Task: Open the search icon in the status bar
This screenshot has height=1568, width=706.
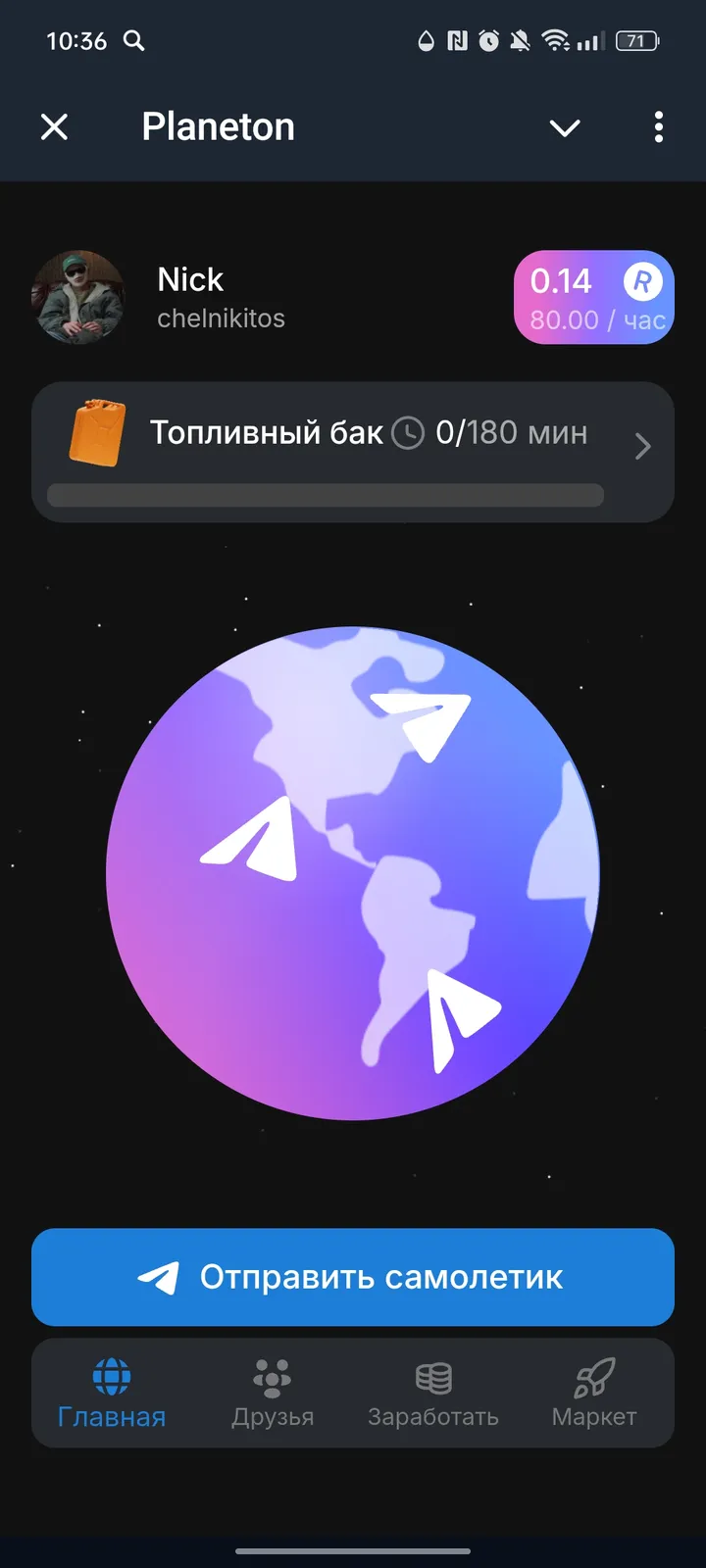Action: 134,41
